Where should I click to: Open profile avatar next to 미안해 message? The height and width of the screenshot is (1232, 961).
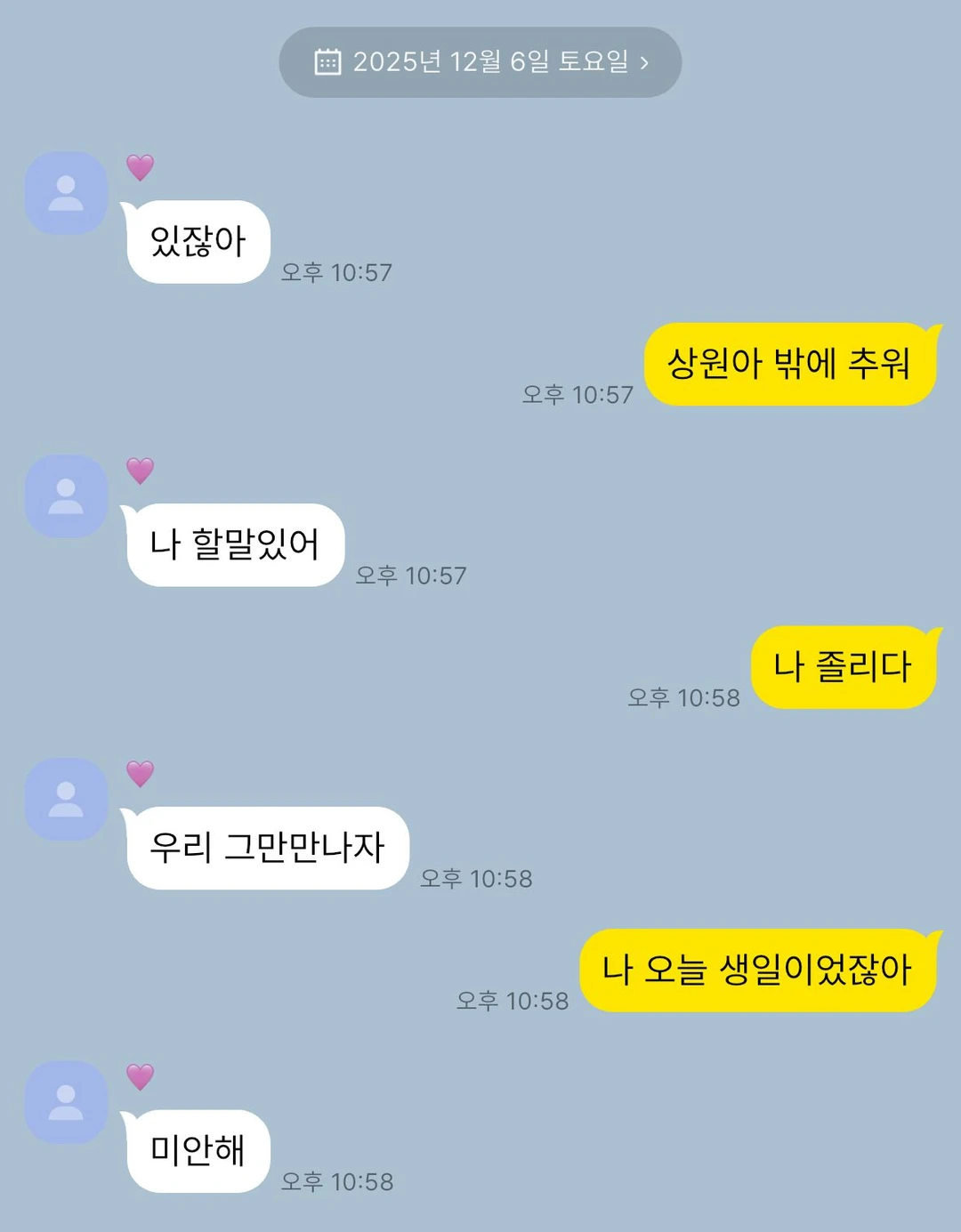coord(66,1102)
